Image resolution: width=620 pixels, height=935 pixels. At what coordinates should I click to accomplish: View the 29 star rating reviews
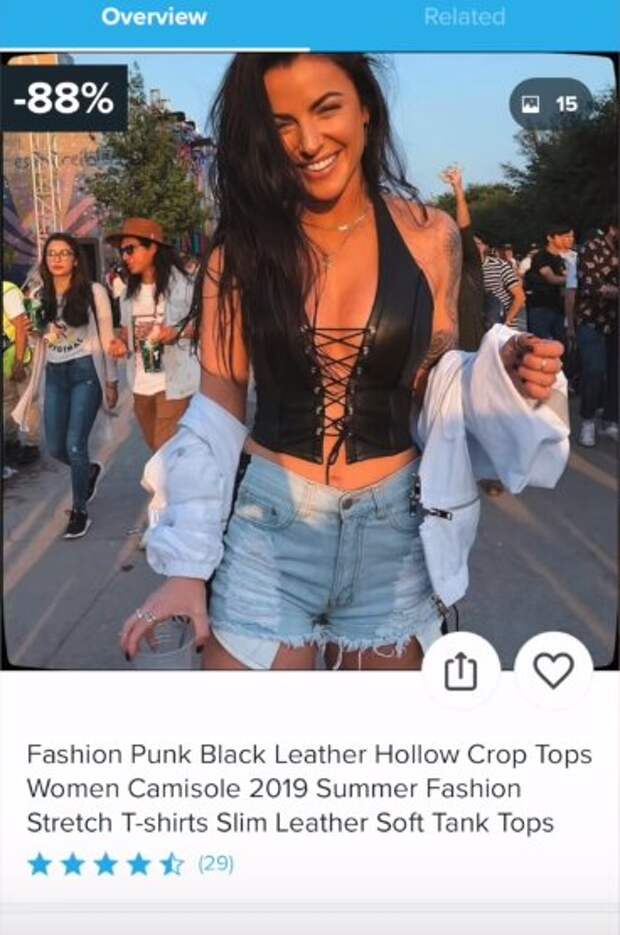[131, 864]
